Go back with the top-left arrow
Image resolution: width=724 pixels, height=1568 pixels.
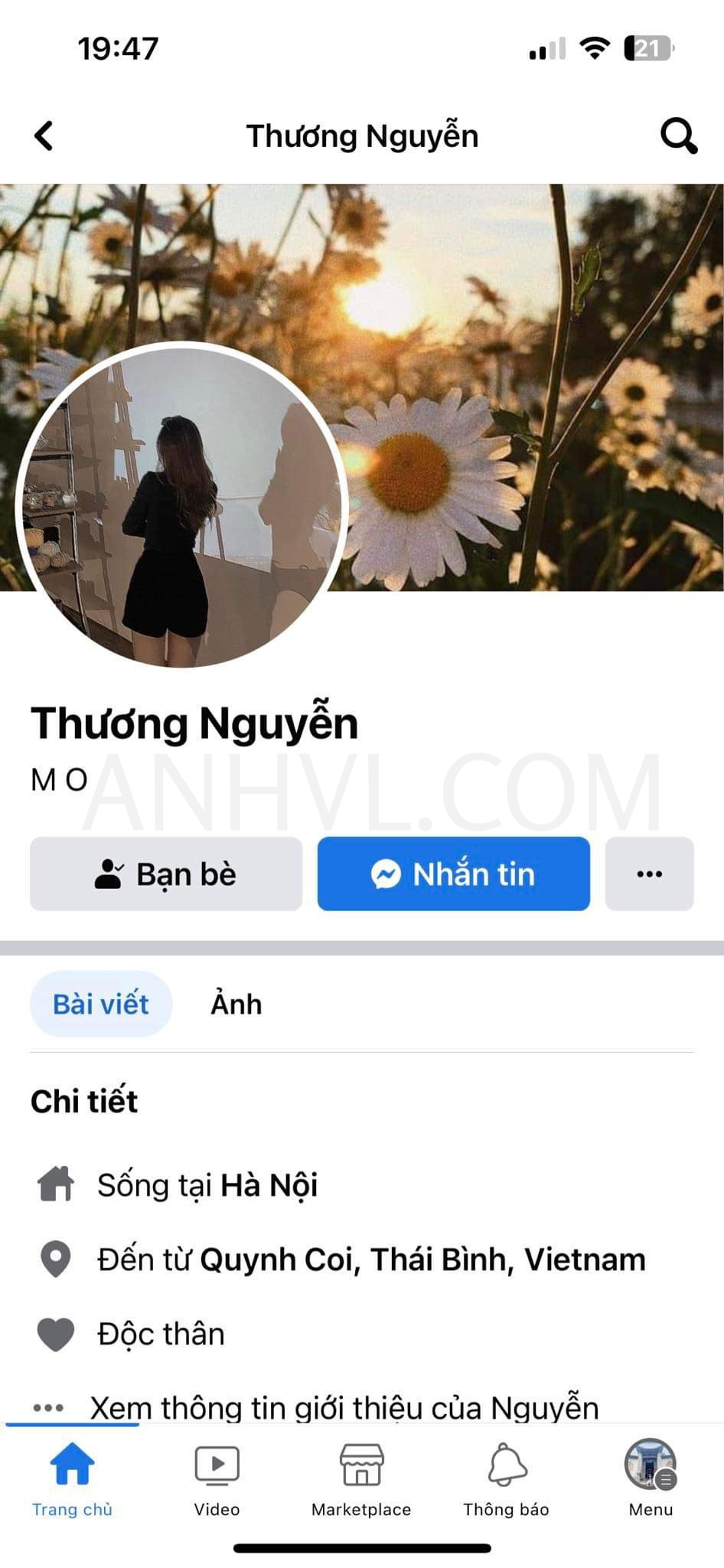pos(44,136)
